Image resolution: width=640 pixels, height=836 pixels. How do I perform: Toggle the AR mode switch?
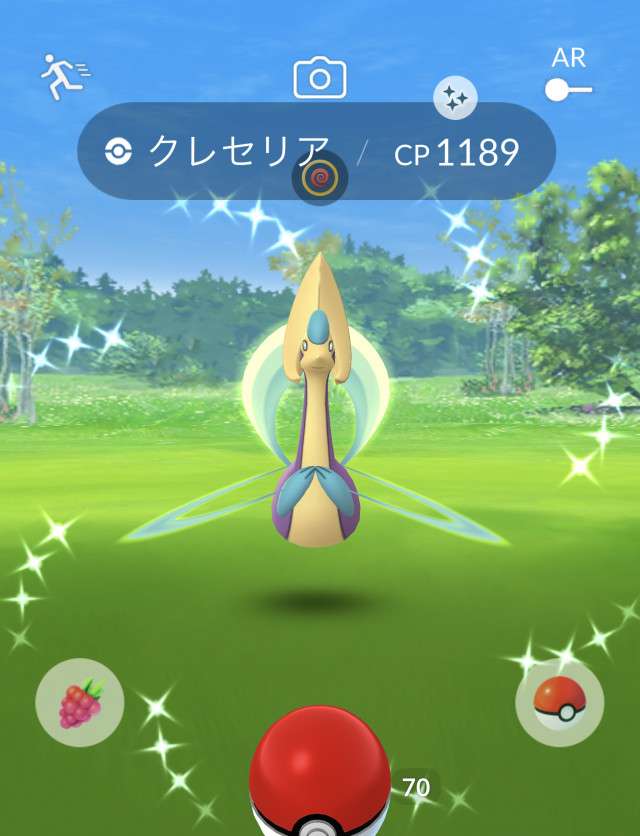[x=568, y=90]
